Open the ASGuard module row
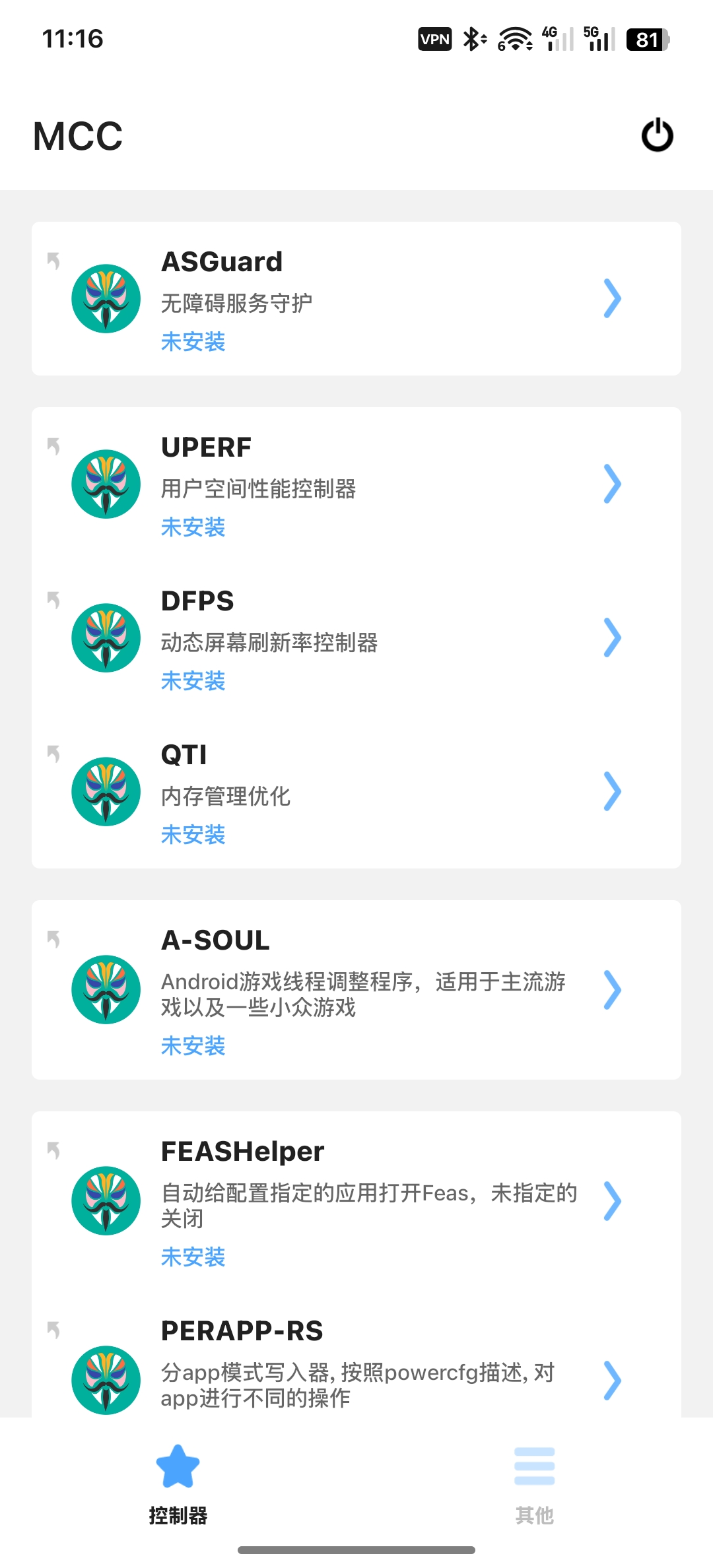Screen dimensions: 713x1568 (x=356, y=299)
